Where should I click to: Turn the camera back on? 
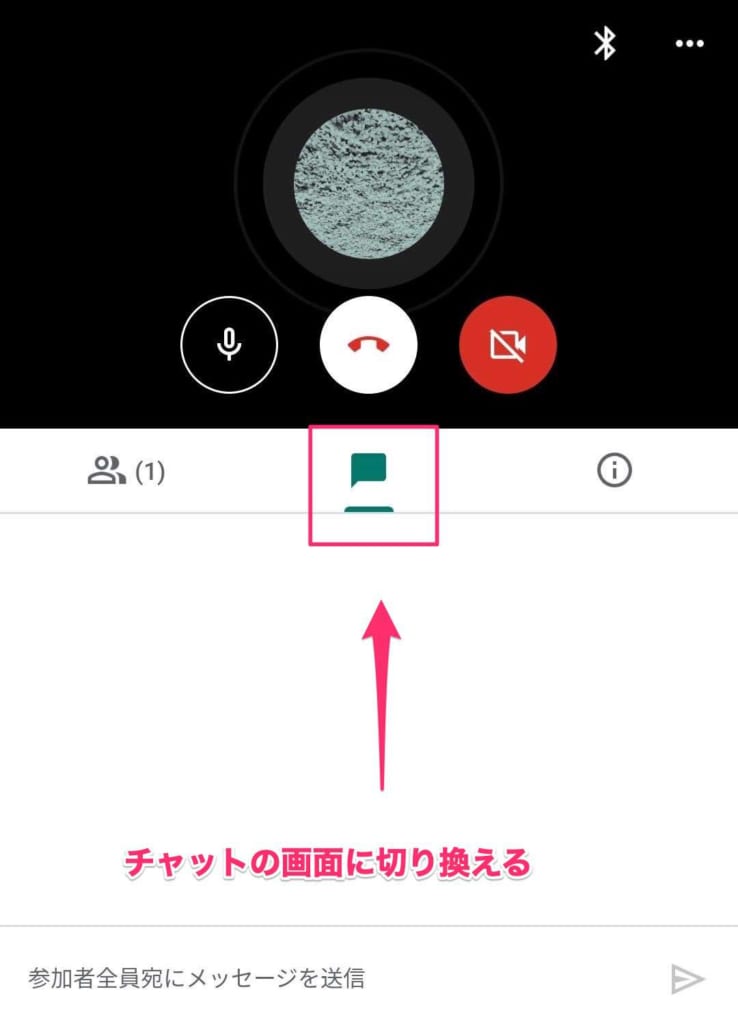pyautogui.click(x=508, y=345)
